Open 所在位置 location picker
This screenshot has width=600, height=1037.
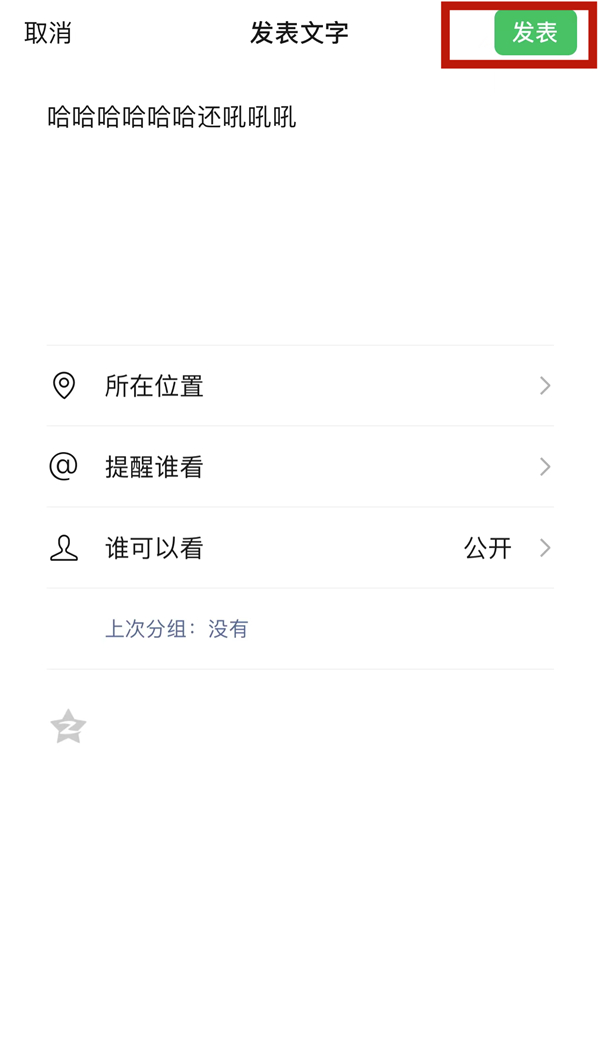coord(300,386)
